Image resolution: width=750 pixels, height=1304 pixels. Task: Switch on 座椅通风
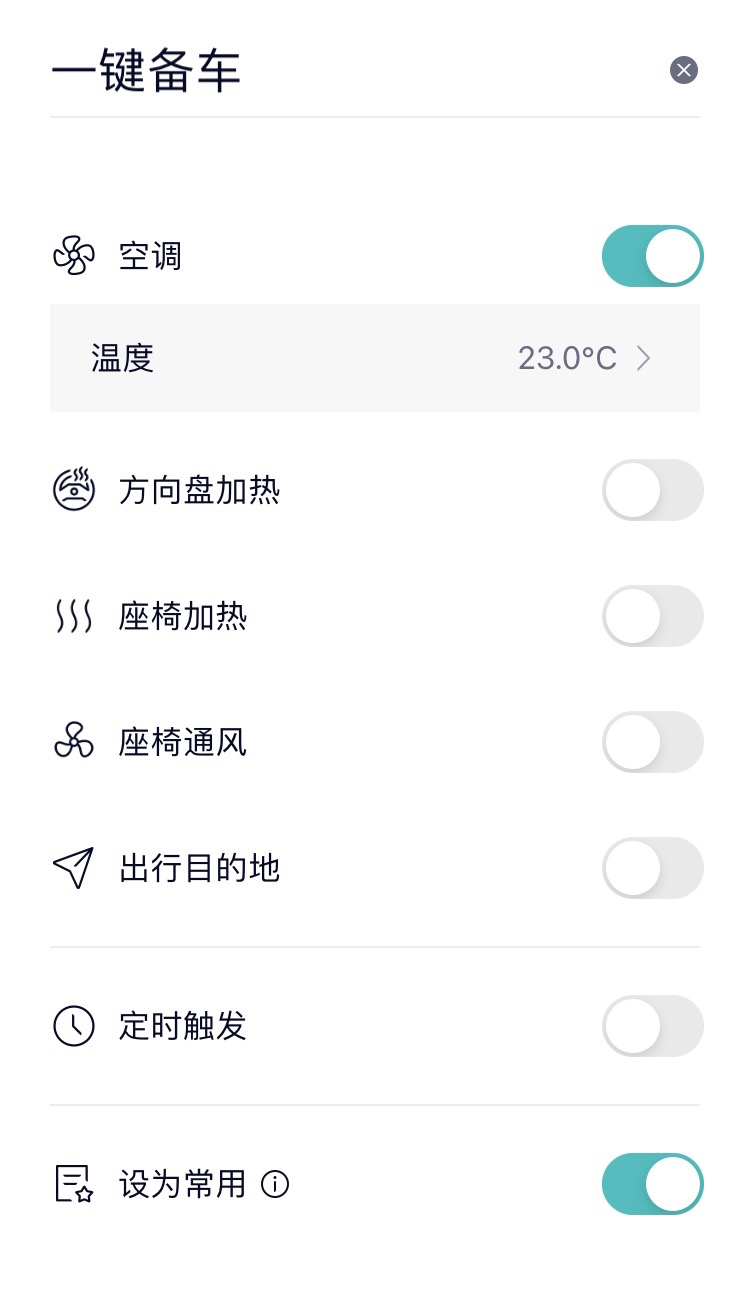653,742
